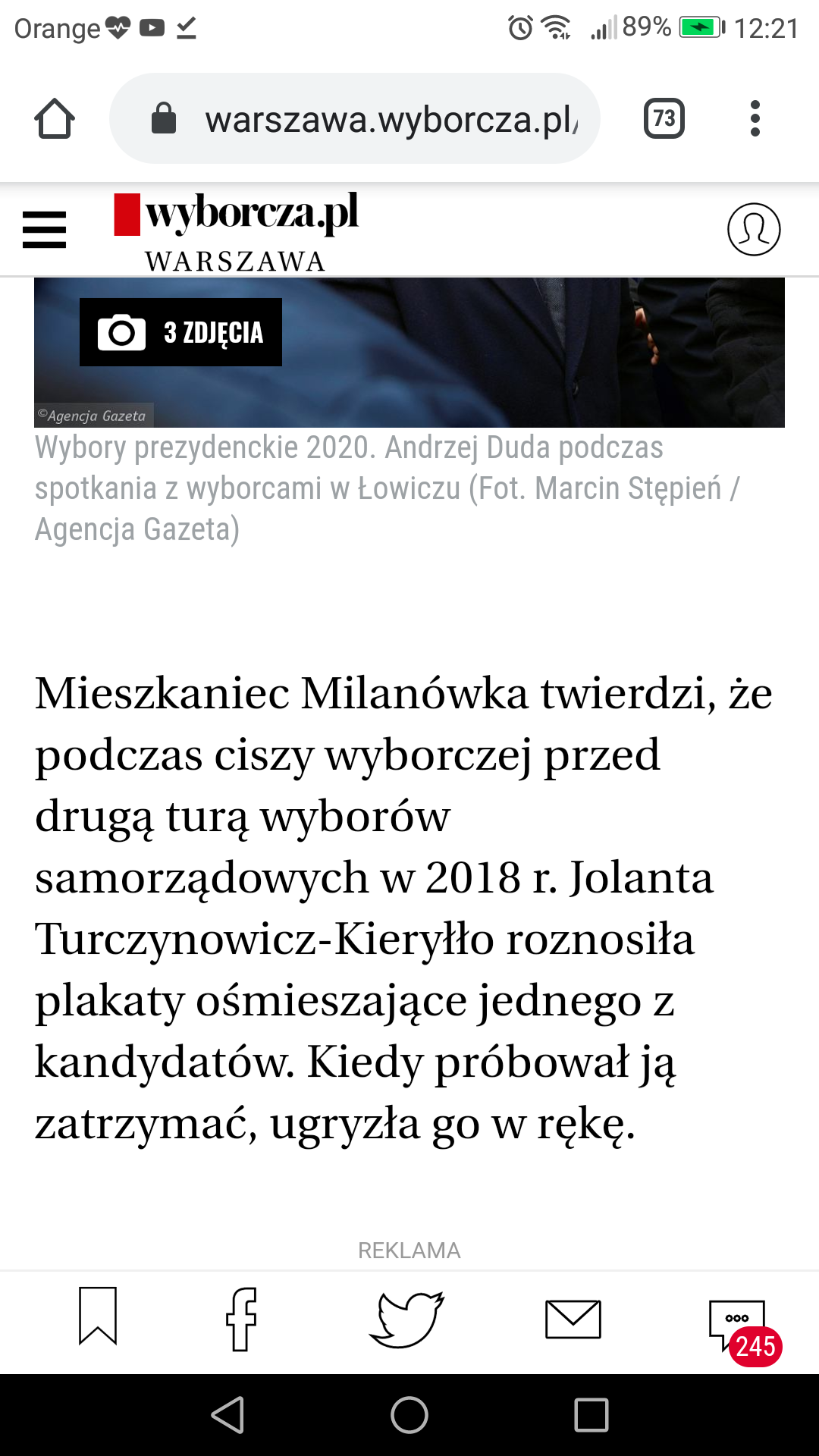
Task: Open the tab switcher showing 73 tabs
Action: point(664,118)
